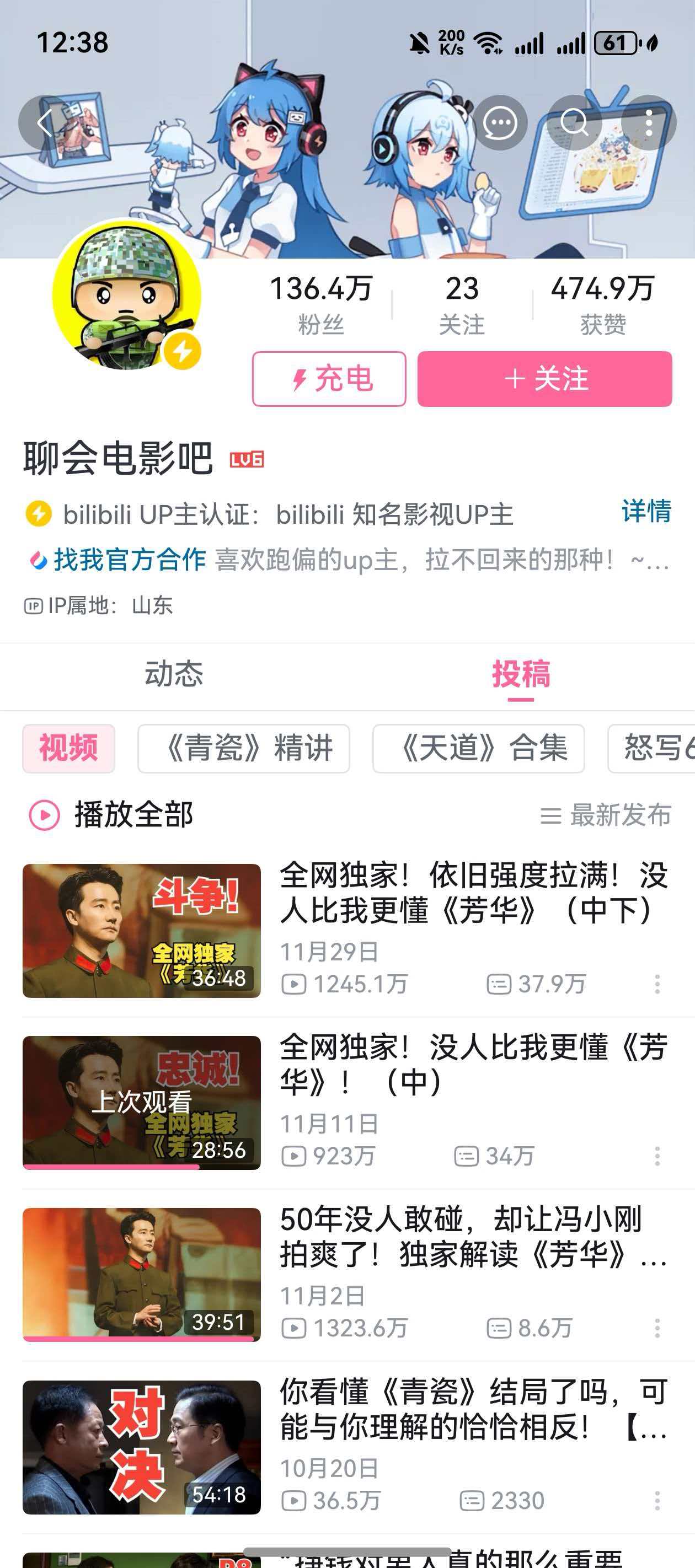Tap the 充电 button
695x1568 pixels.
click(328, 379)
